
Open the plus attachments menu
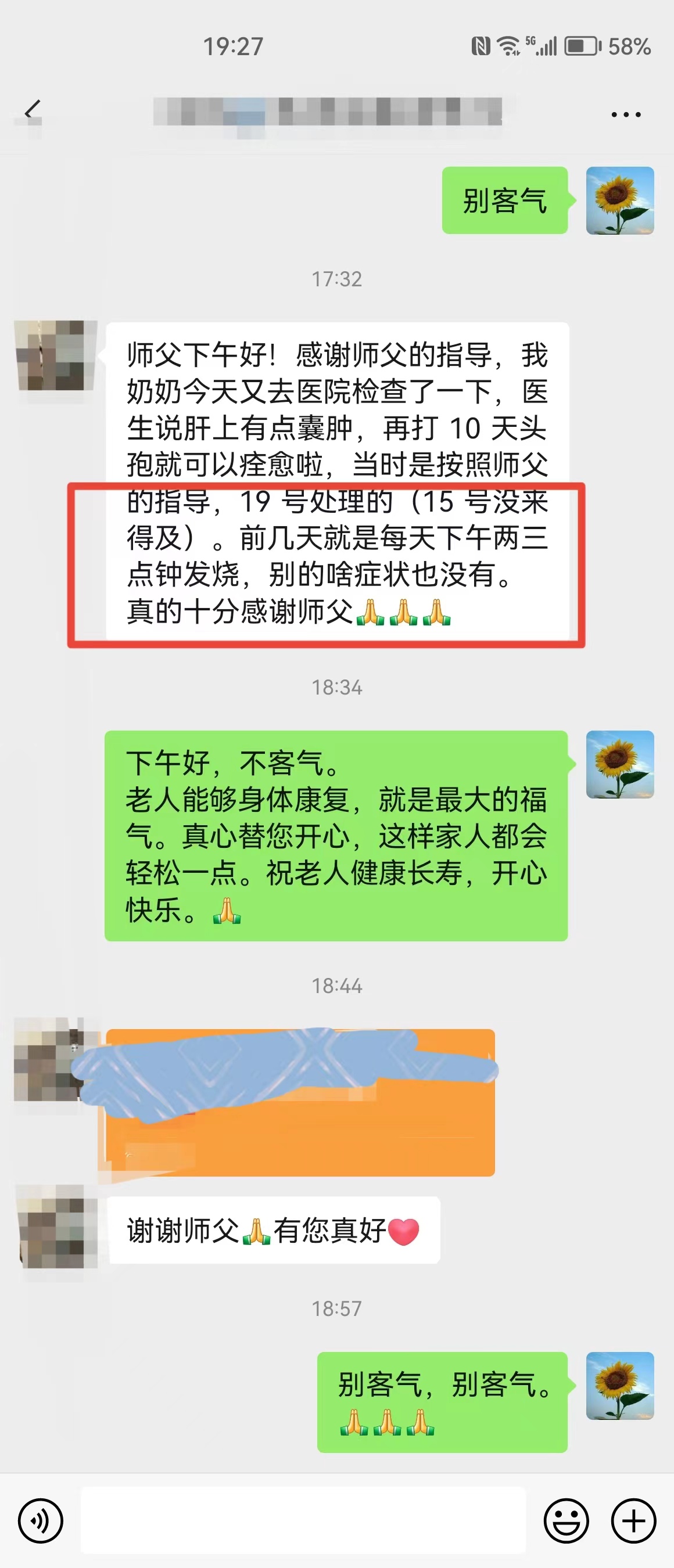633,1520
